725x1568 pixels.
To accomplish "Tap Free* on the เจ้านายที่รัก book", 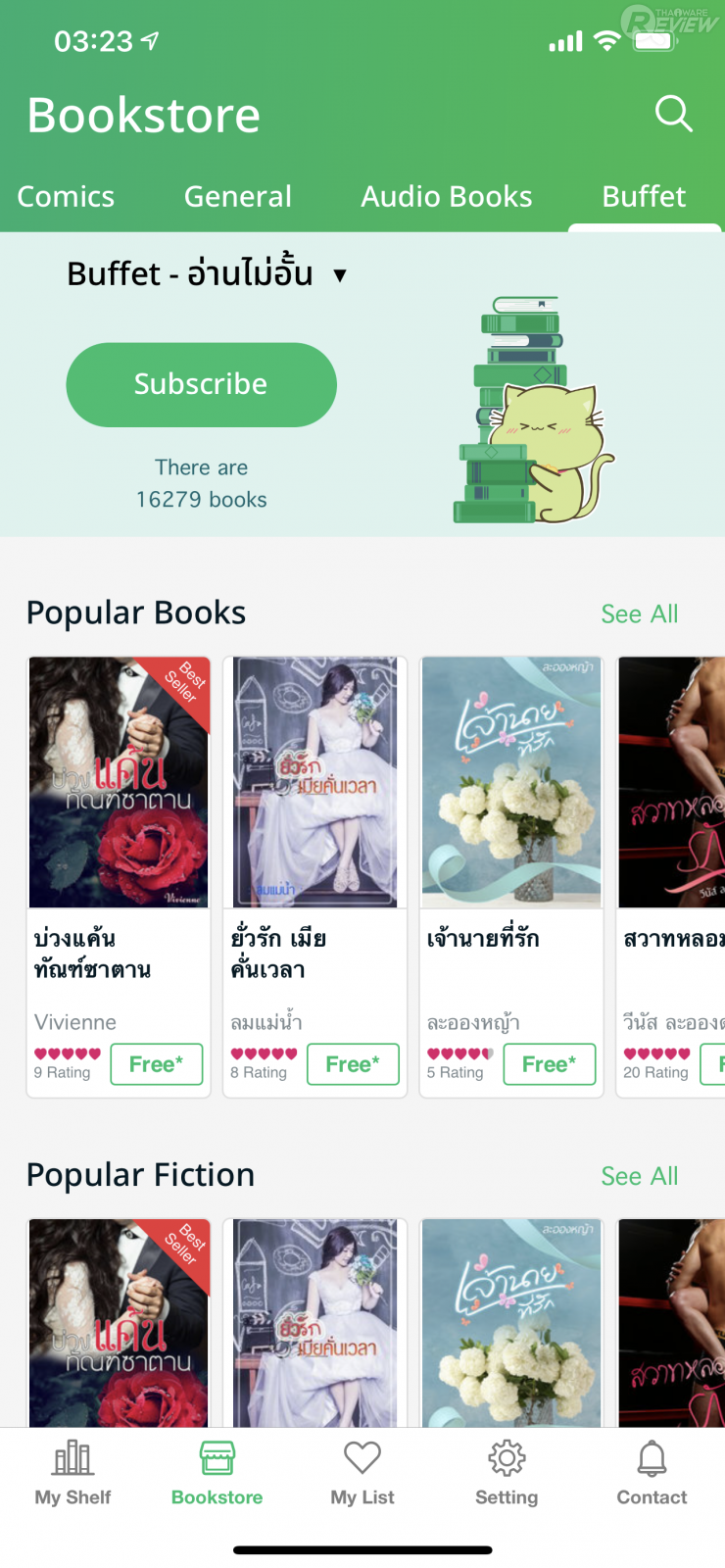I will pyautogui.click(x=550, y=1064).
